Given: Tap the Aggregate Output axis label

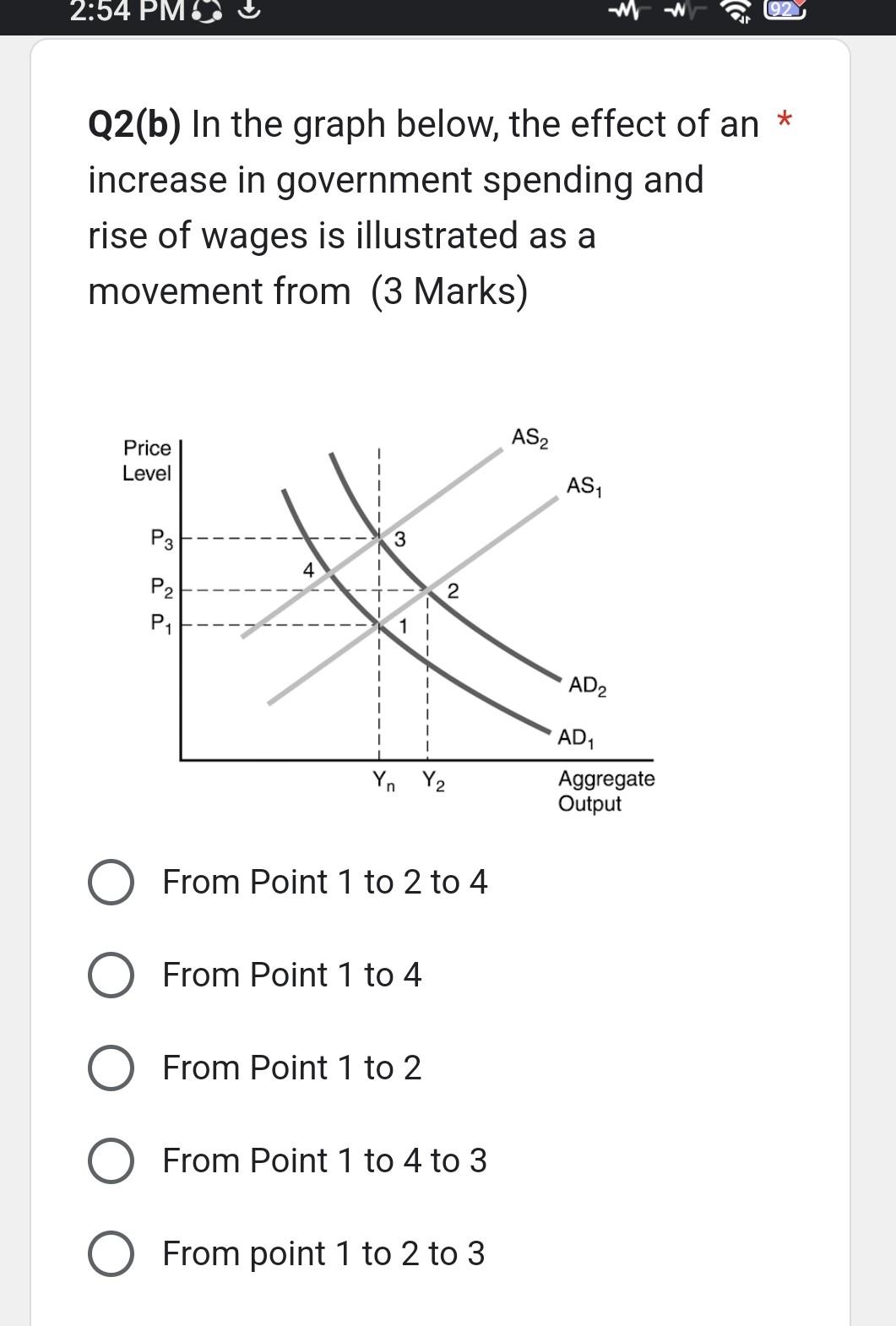Looking at the screenshot, I should 606,792.
